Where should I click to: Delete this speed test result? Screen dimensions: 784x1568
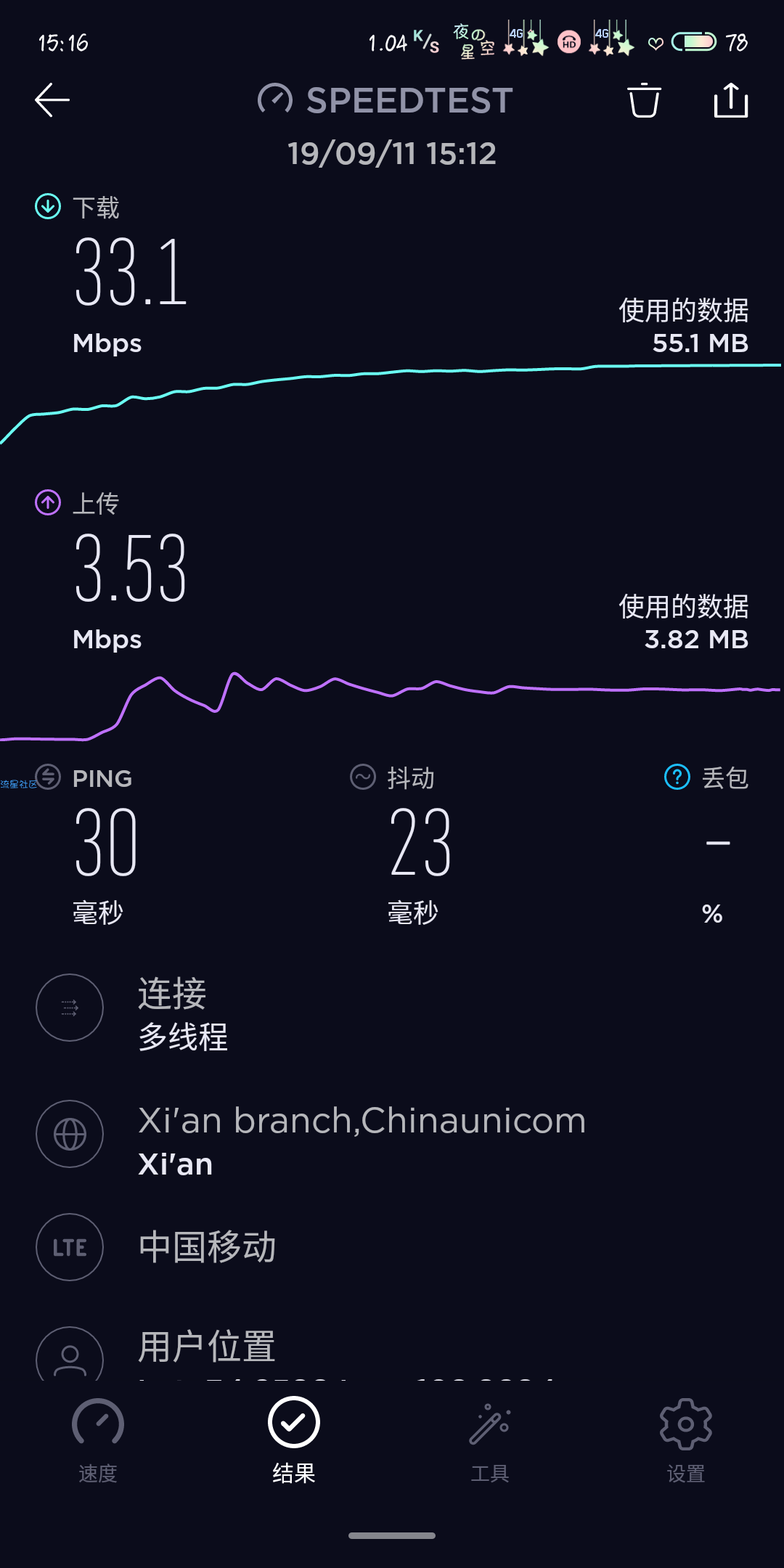coord(644,100)
